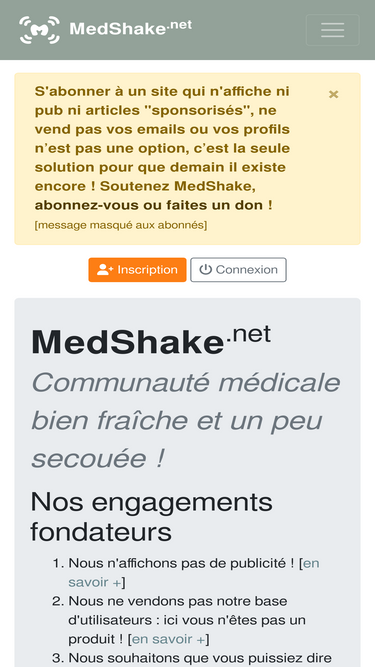Open 'en savoir +' about no advertising
The image size is (375, 667).
click(193, 573)
